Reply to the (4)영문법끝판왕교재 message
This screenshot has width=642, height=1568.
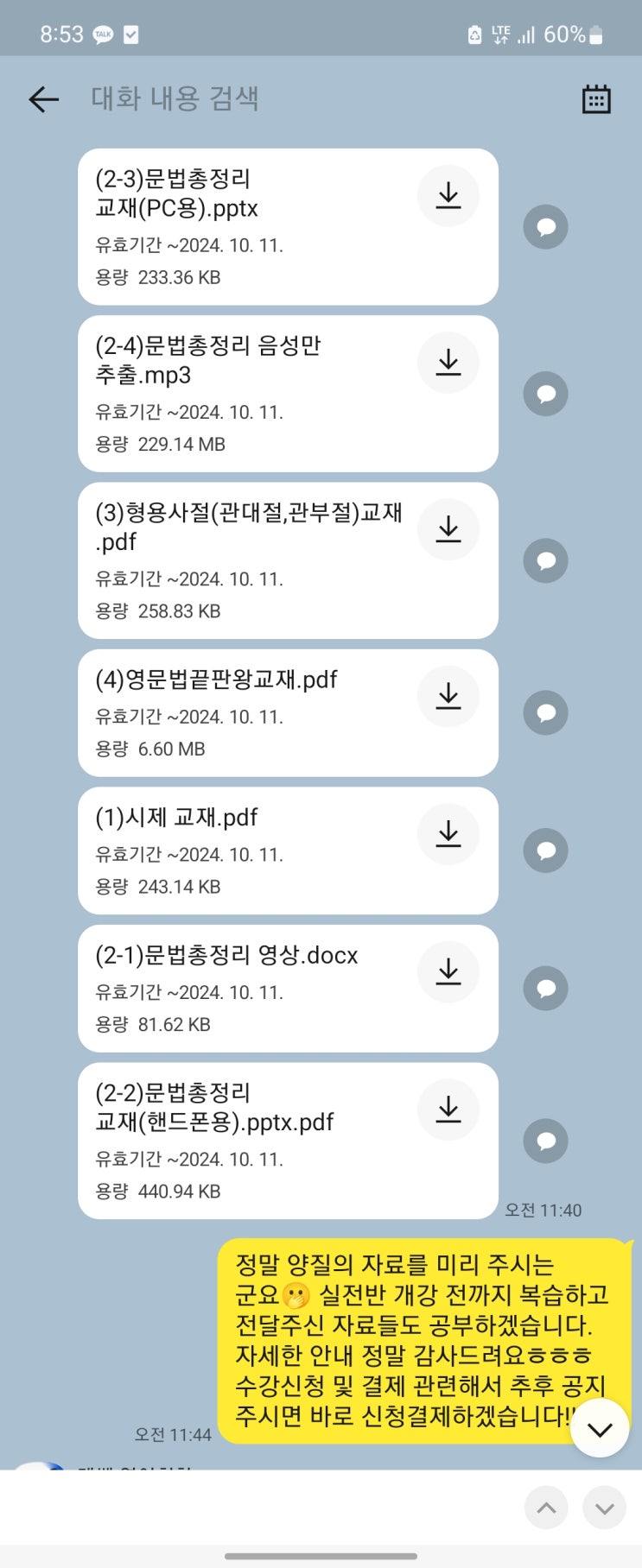(x=546, y=712)
